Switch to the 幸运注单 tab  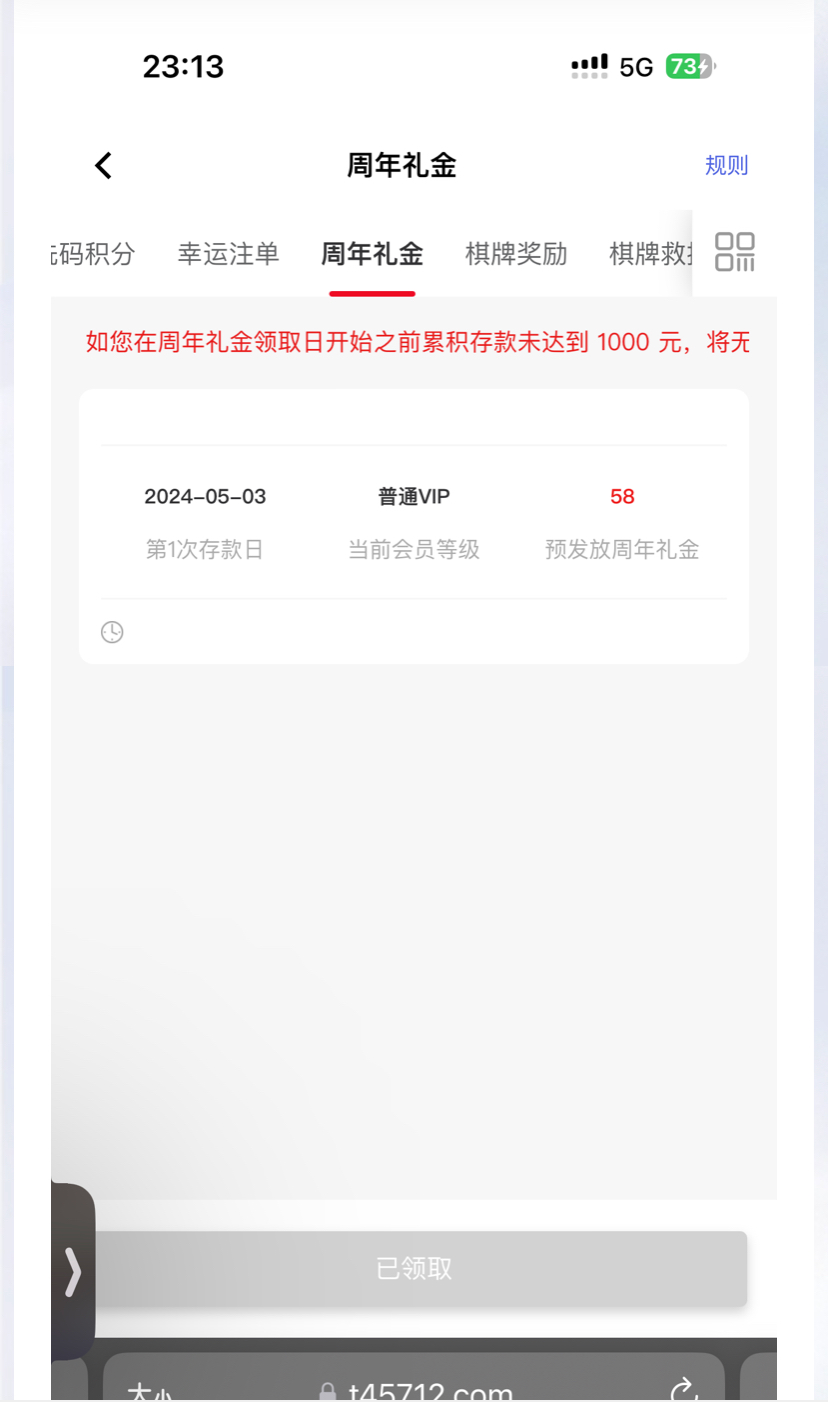(228, 254)
